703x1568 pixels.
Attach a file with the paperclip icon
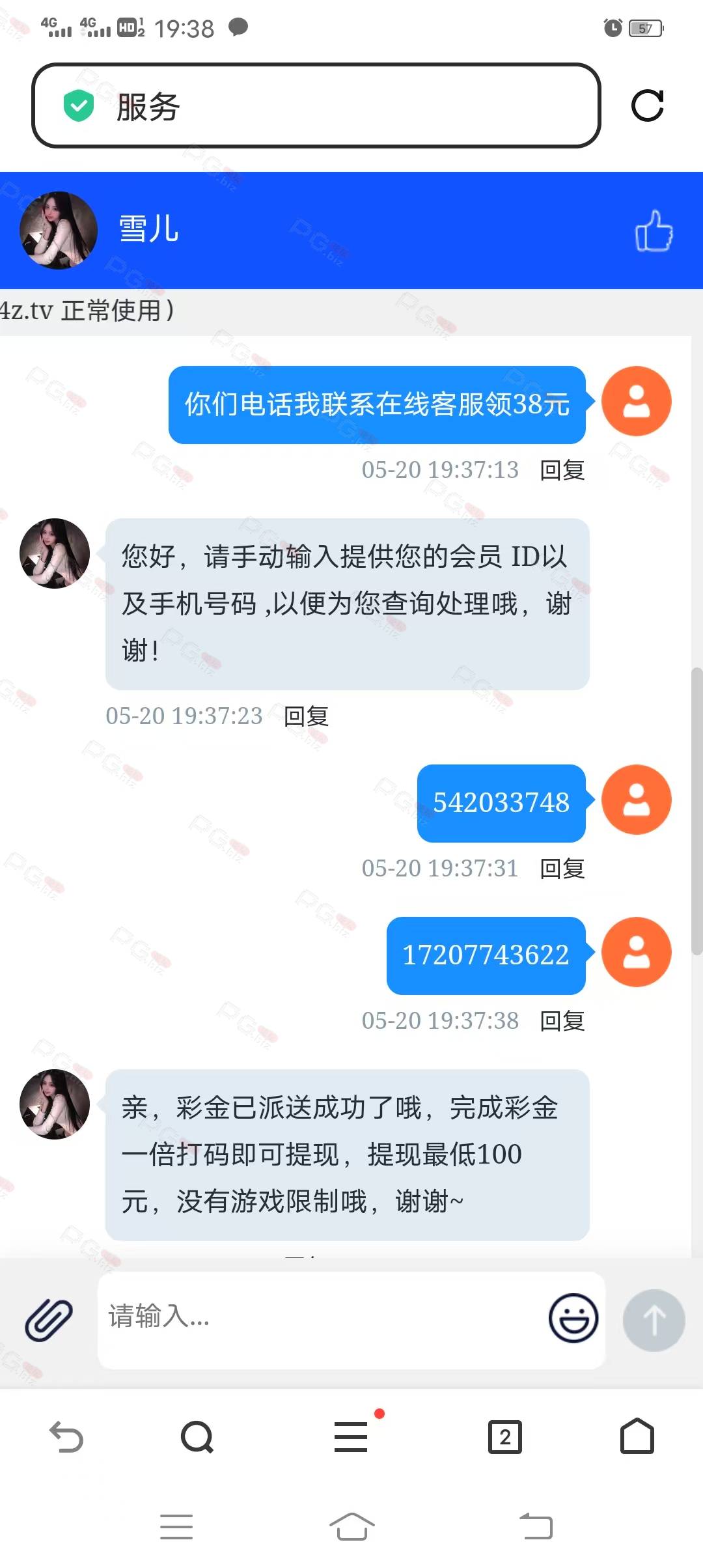point(49,1320)
